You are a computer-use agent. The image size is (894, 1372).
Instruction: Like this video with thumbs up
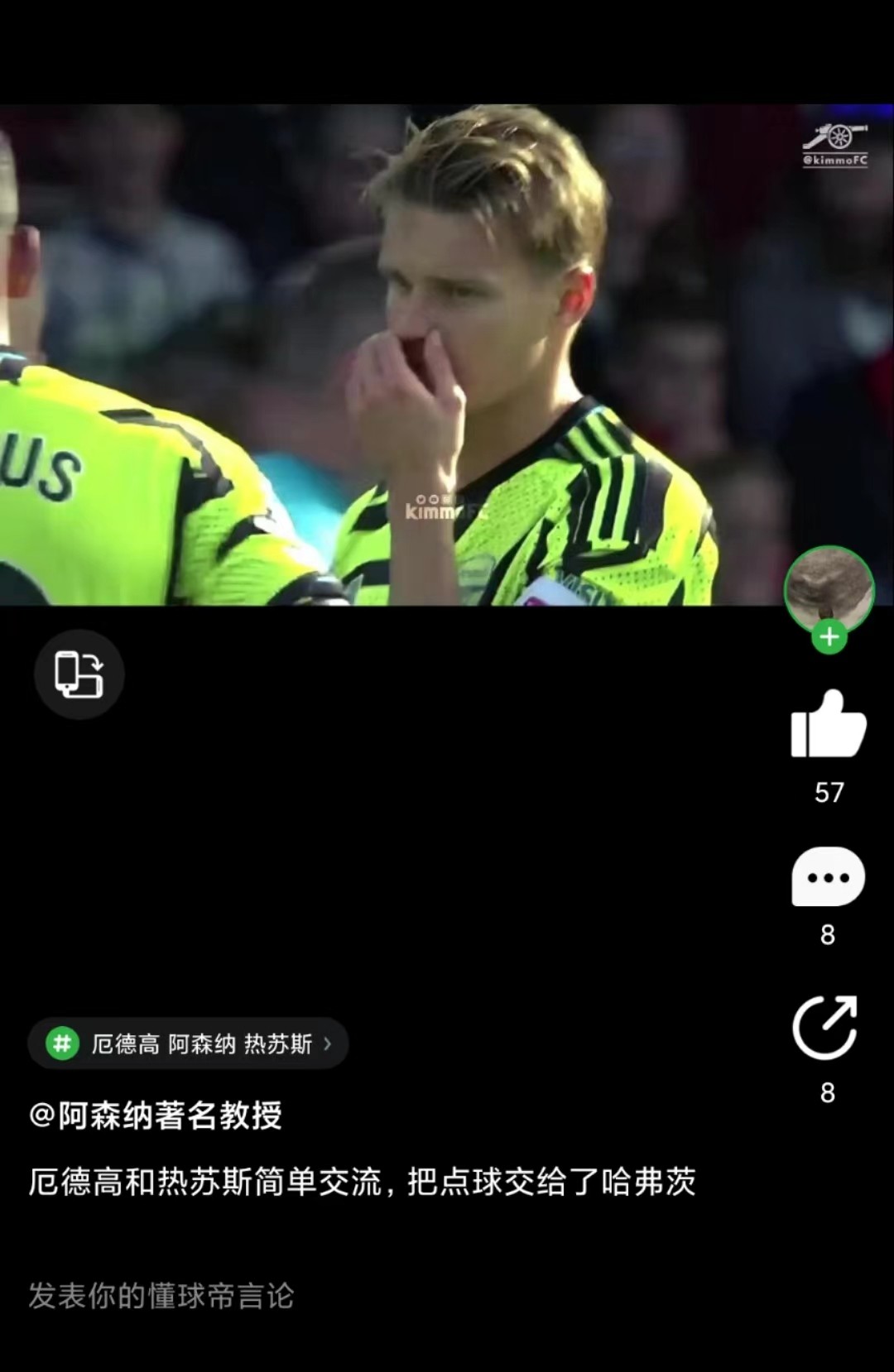(828, 725)
